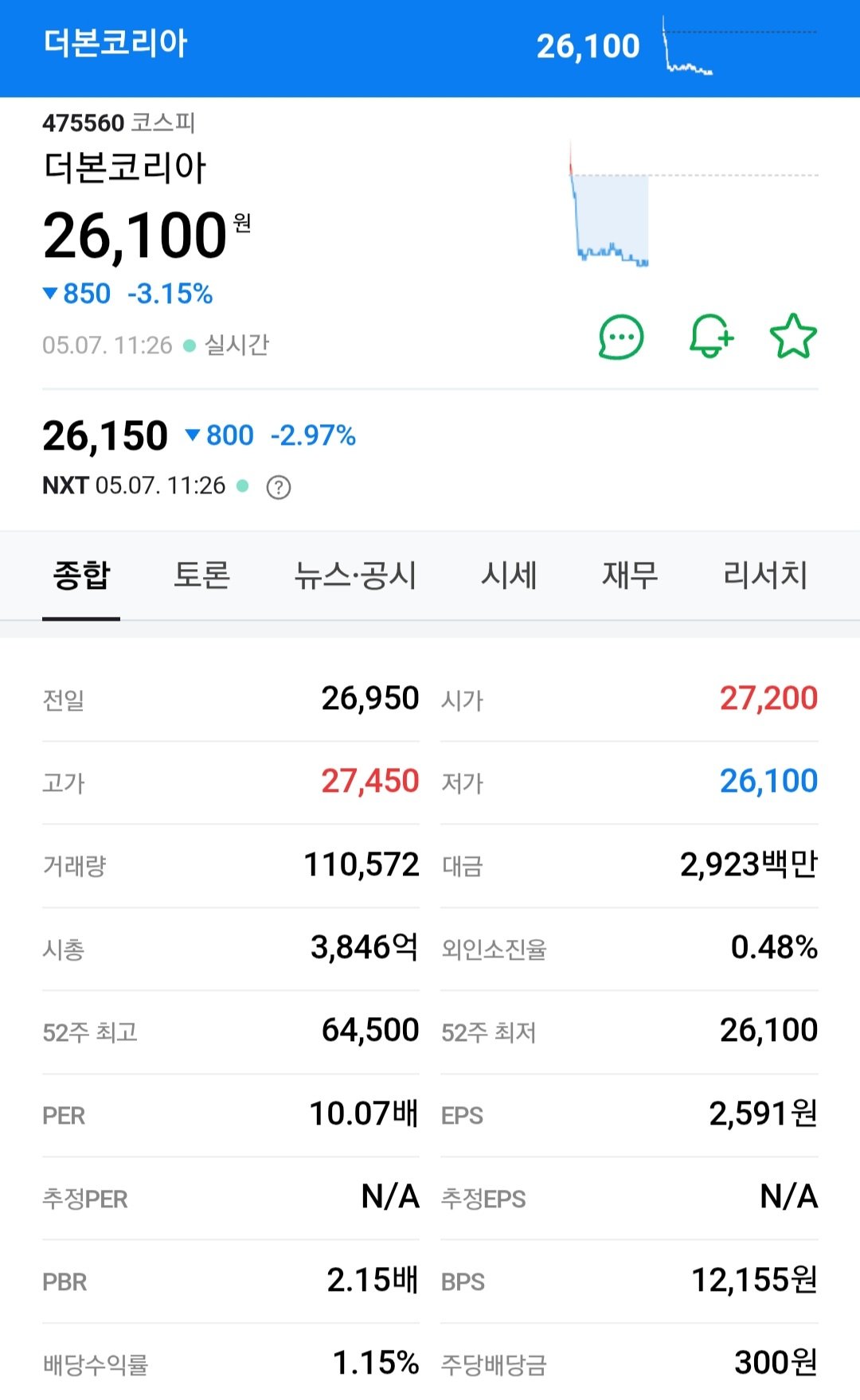The image size is (860, 1400).
Task: Add 더본코리아 to favorites with the star
Action: click(793, 336)
